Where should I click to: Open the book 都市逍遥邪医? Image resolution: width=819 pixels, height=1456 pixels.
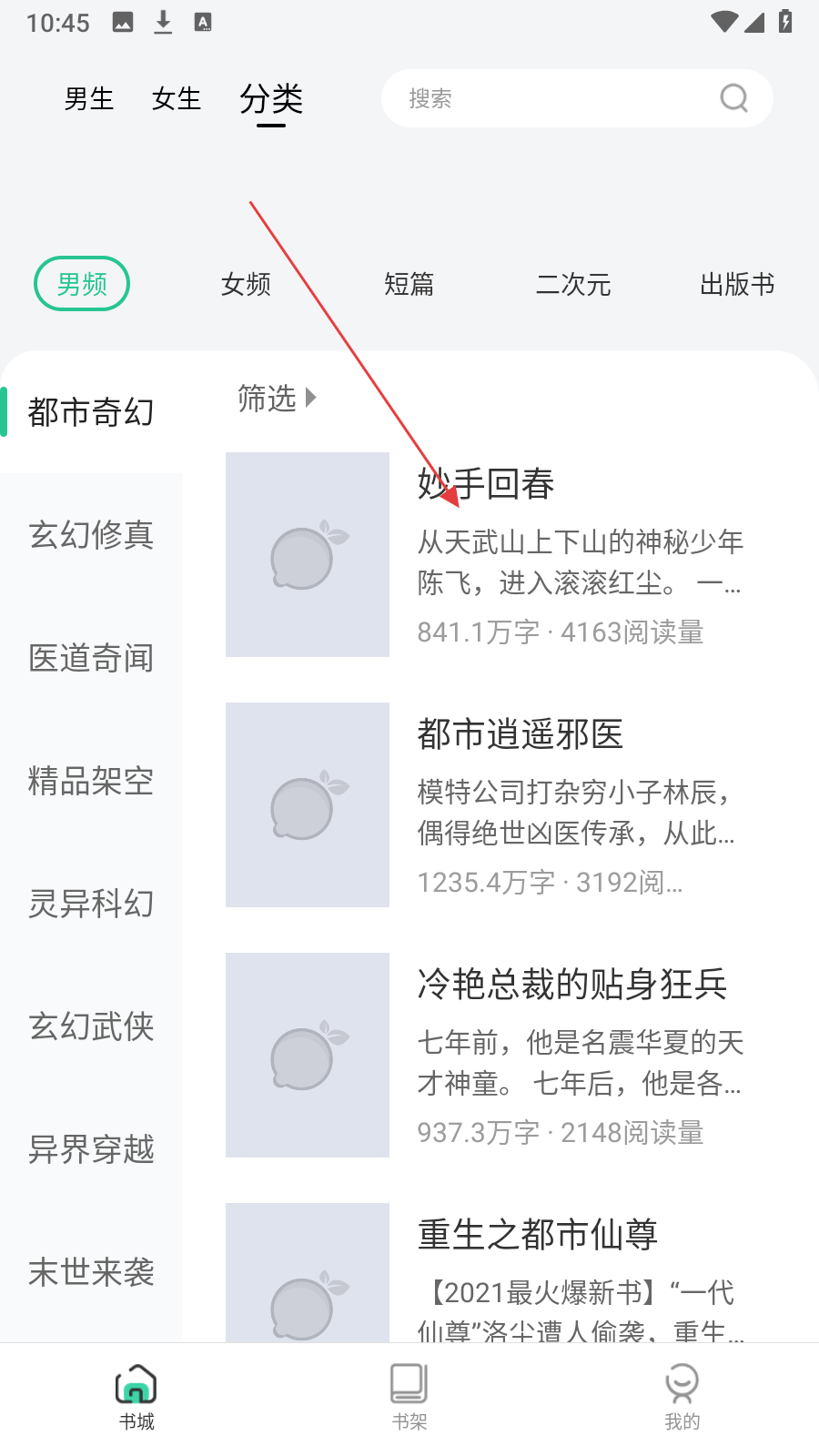(520, 733)
